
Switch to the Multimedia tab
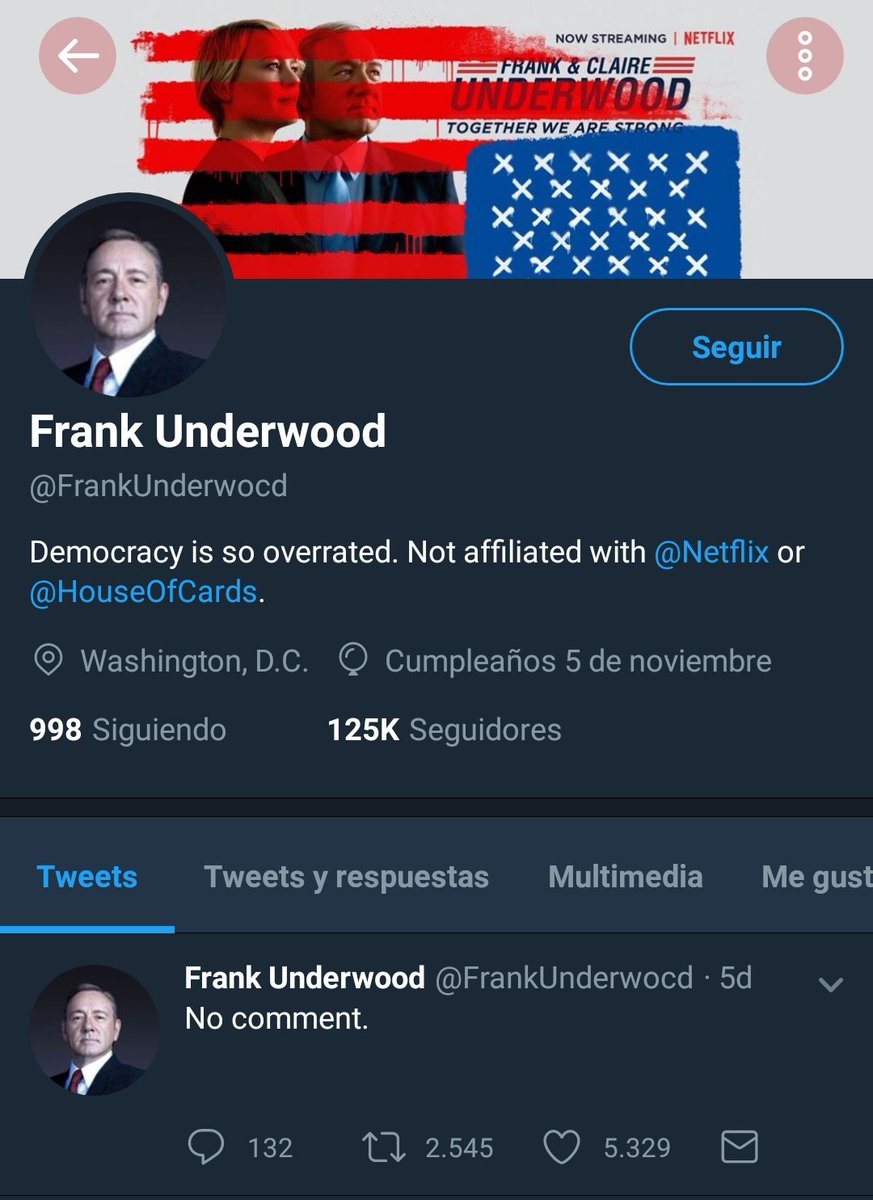625,877
